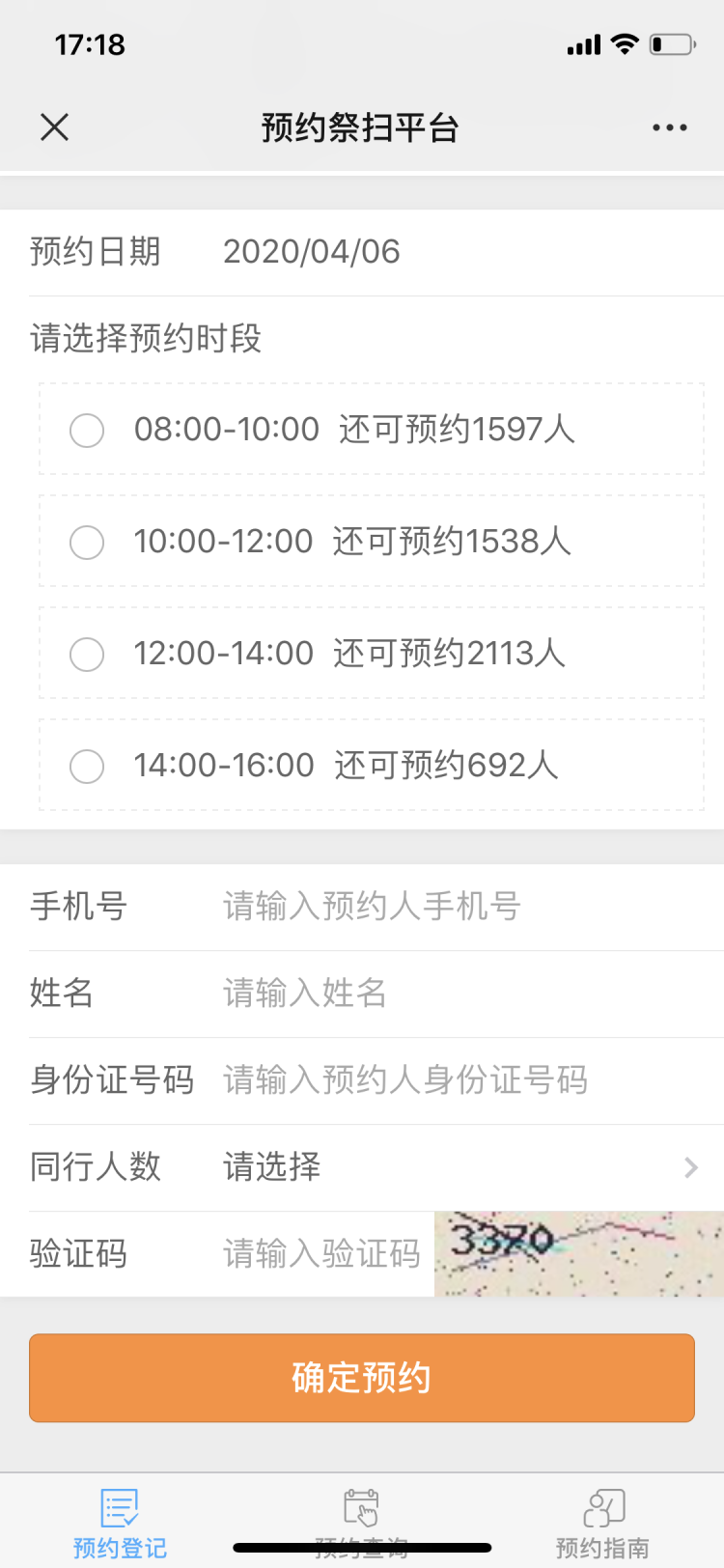
Task: Select the 14:00-16:00 time slot
Action: 87,767
